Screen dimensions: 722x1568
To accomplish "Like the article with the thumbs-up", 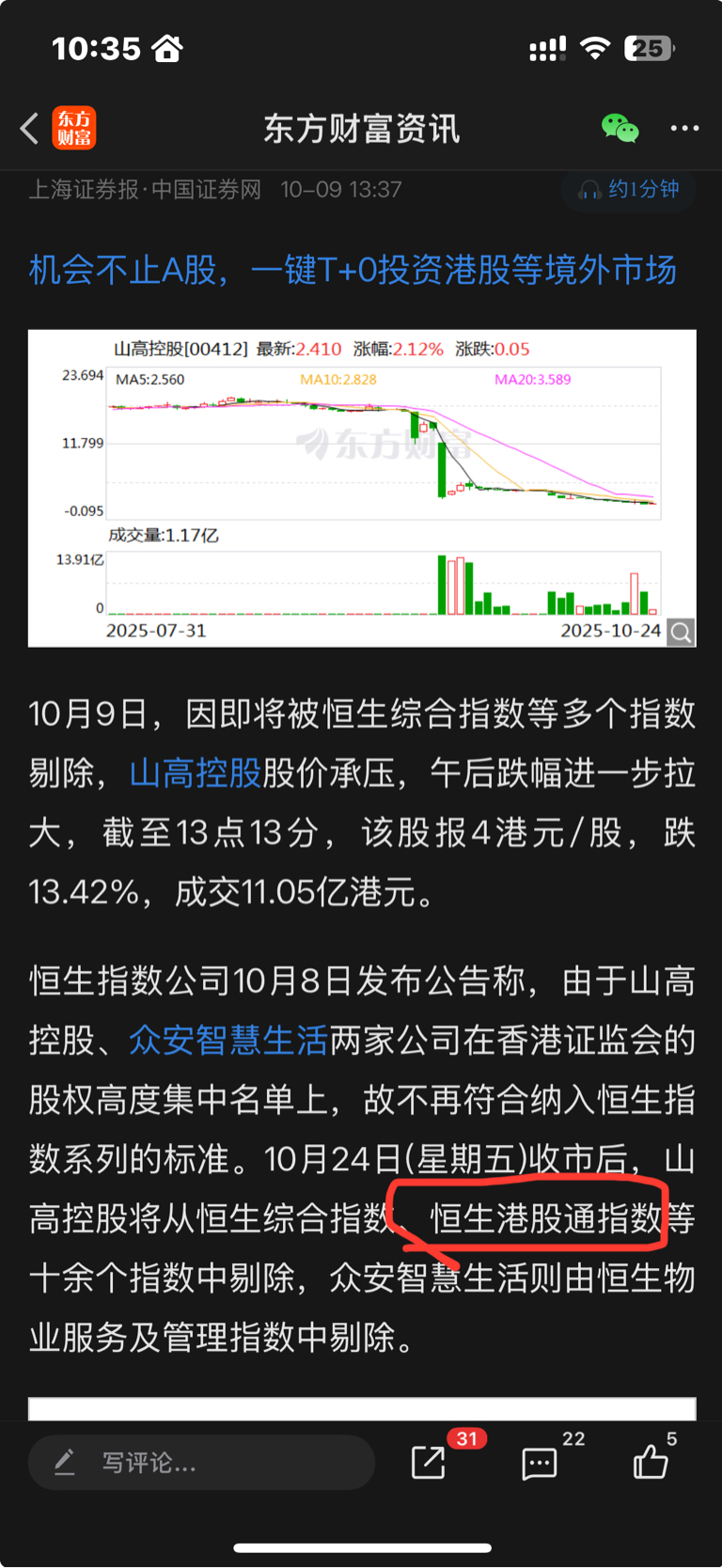I will [x=651, y=1462].
